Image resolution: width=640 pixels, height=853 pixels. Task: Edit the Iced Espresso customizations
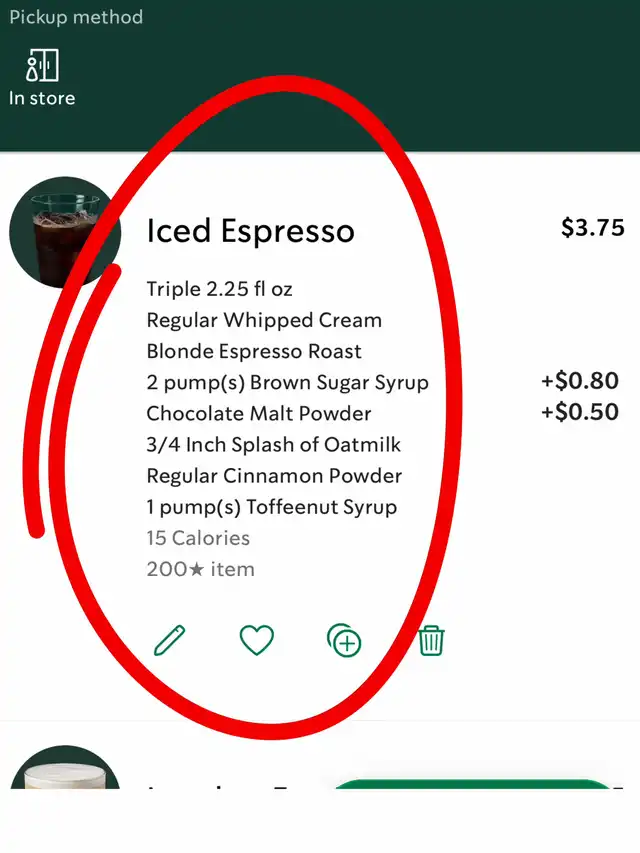click(170, 640)
